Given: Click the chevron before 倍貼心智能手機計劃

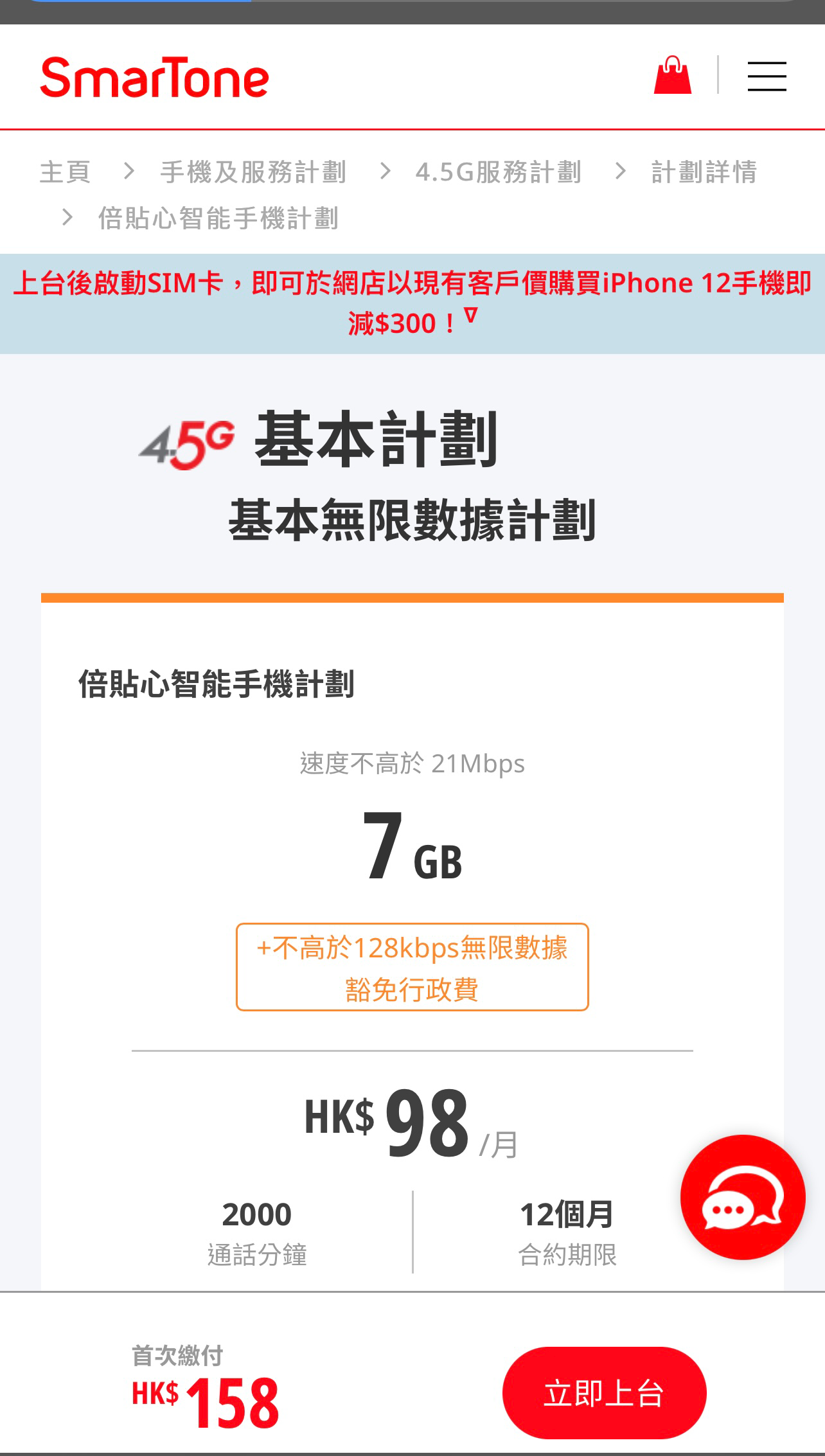Looking at the screenshot, I should [x=66, y=218].
